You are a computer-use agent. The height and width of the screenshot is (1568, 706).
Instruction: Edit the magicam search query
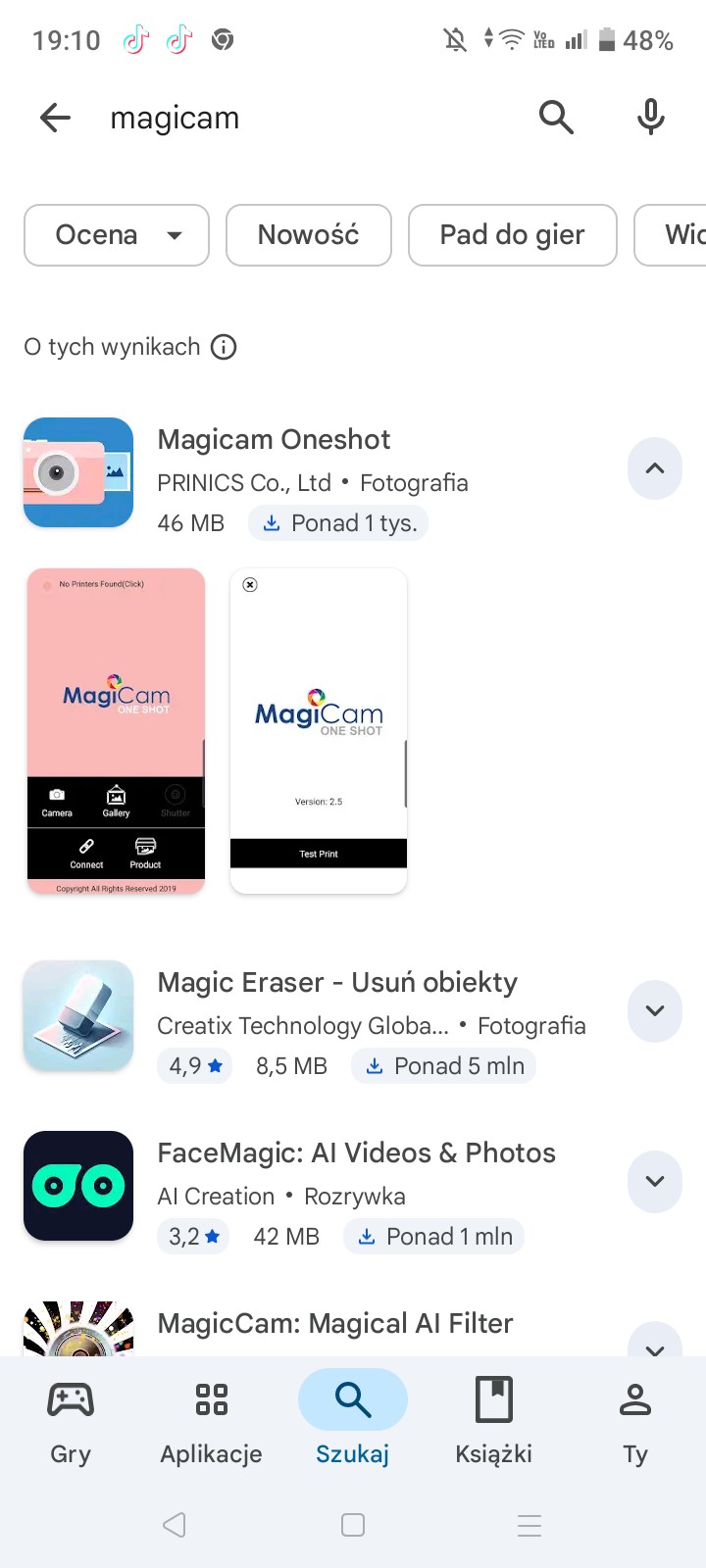point(294,119)
